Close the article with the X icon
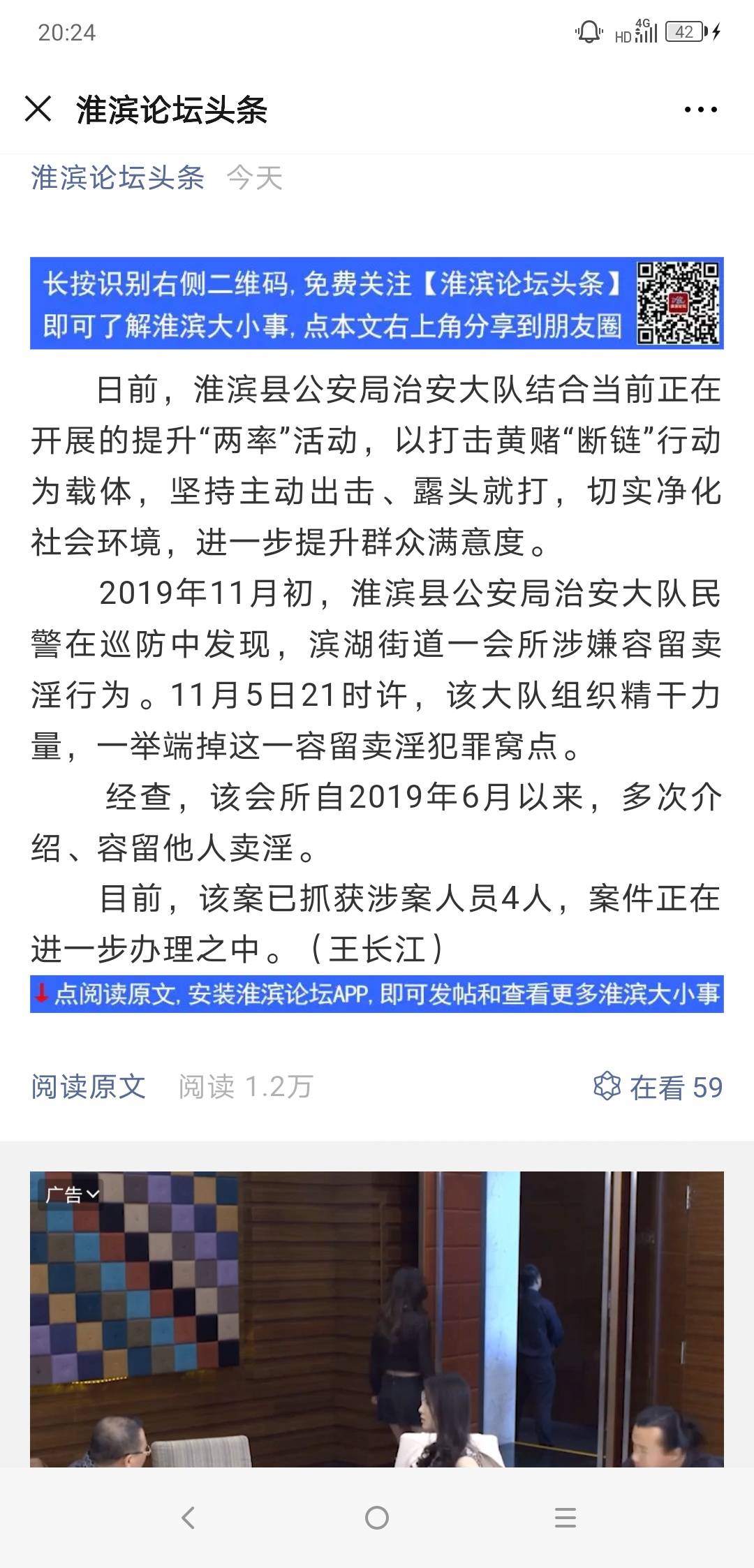Image resolution: width=754 pixels, height=1568 pixels. (x=38, y=109)
